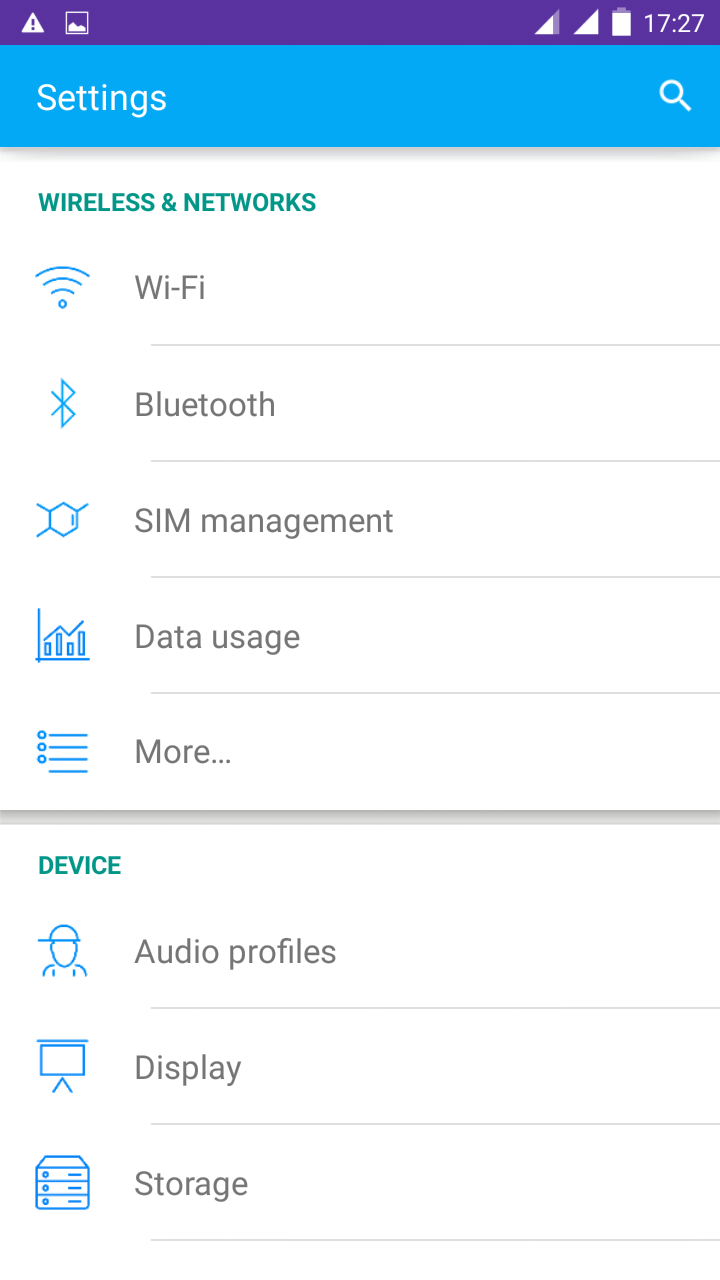Tap the More... list icon
The image size is (720, 1280).
pos(62,751)
